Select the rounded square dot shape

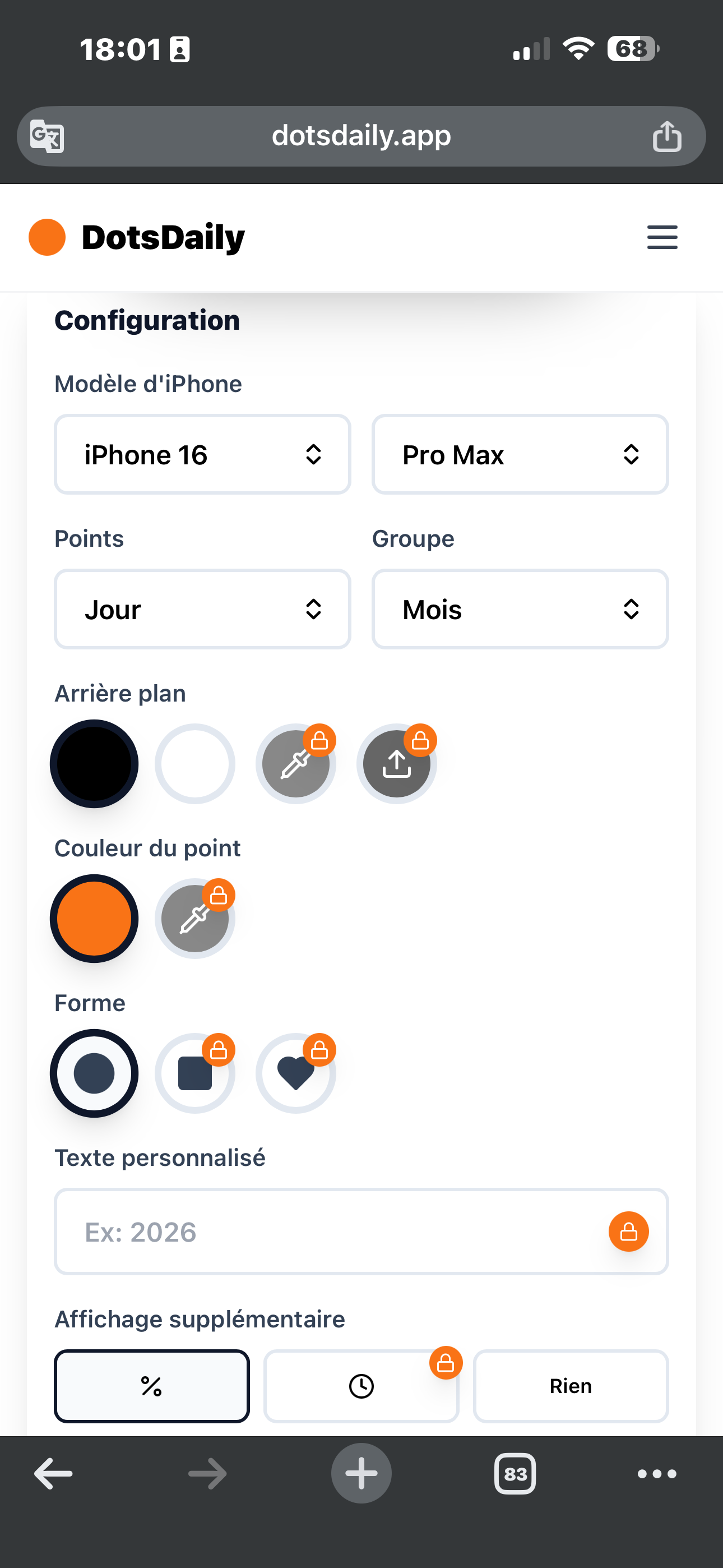pyautogui.click(x=194, y=1073)
